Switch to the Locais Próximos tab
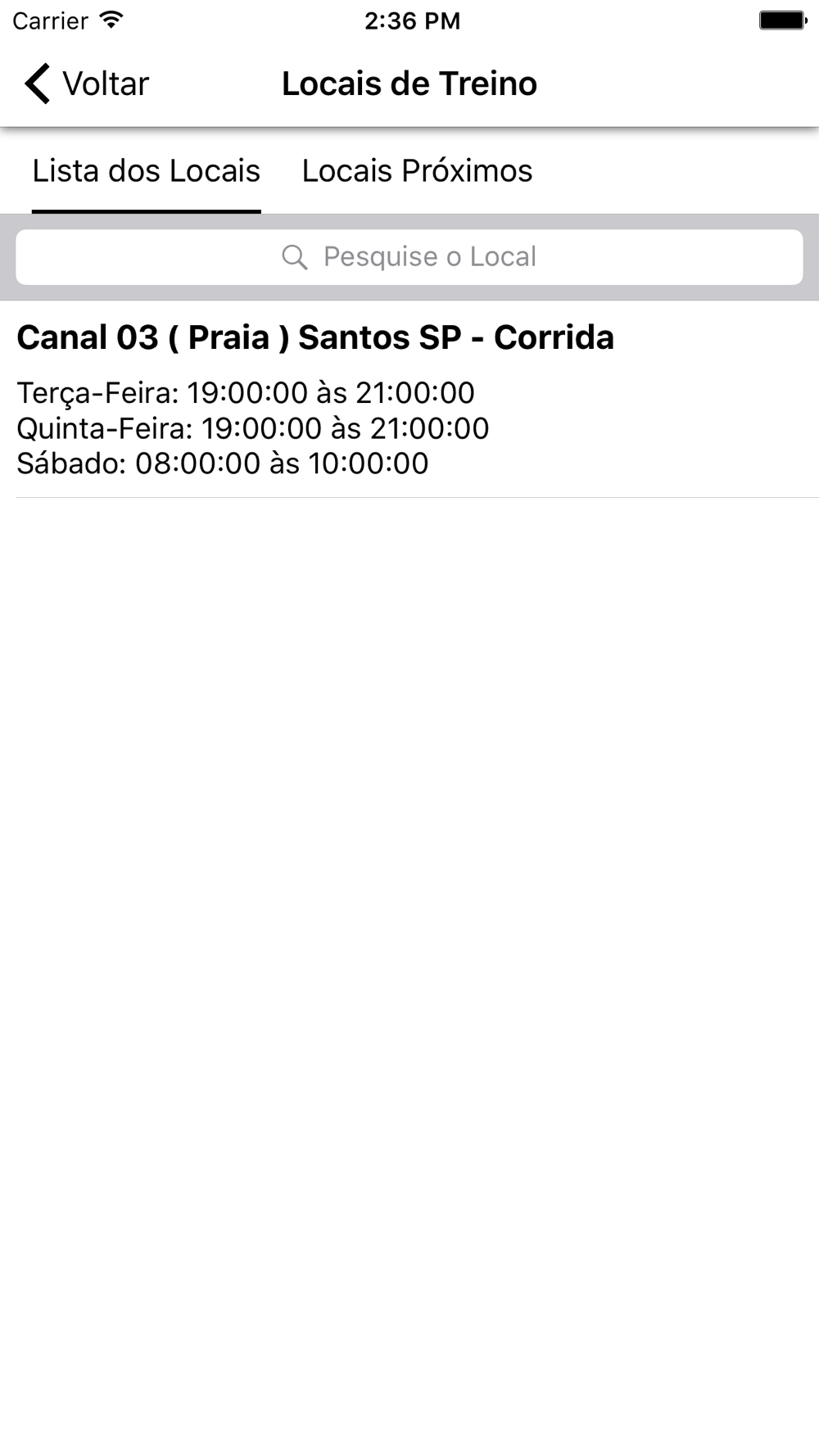This screenshot has height=1456, width=819. point(417,171)
